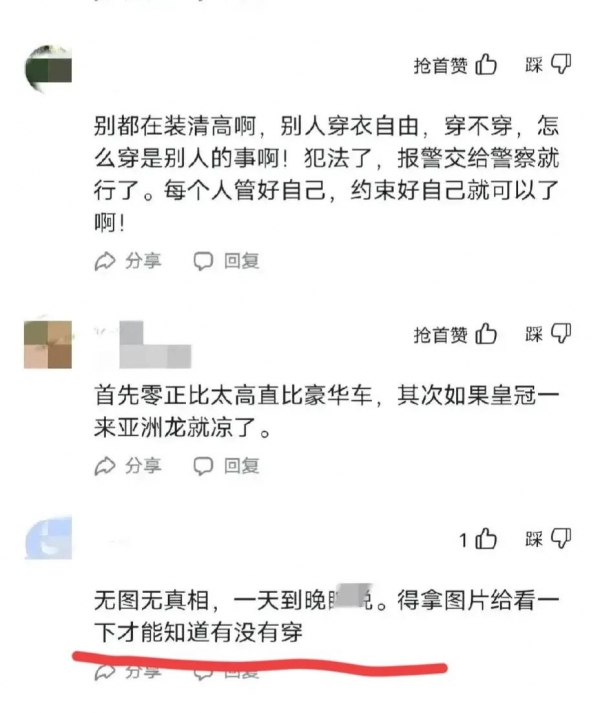
Task: Dislike the comment starting with 别都在装清高
Action: [x=561, y=66]
